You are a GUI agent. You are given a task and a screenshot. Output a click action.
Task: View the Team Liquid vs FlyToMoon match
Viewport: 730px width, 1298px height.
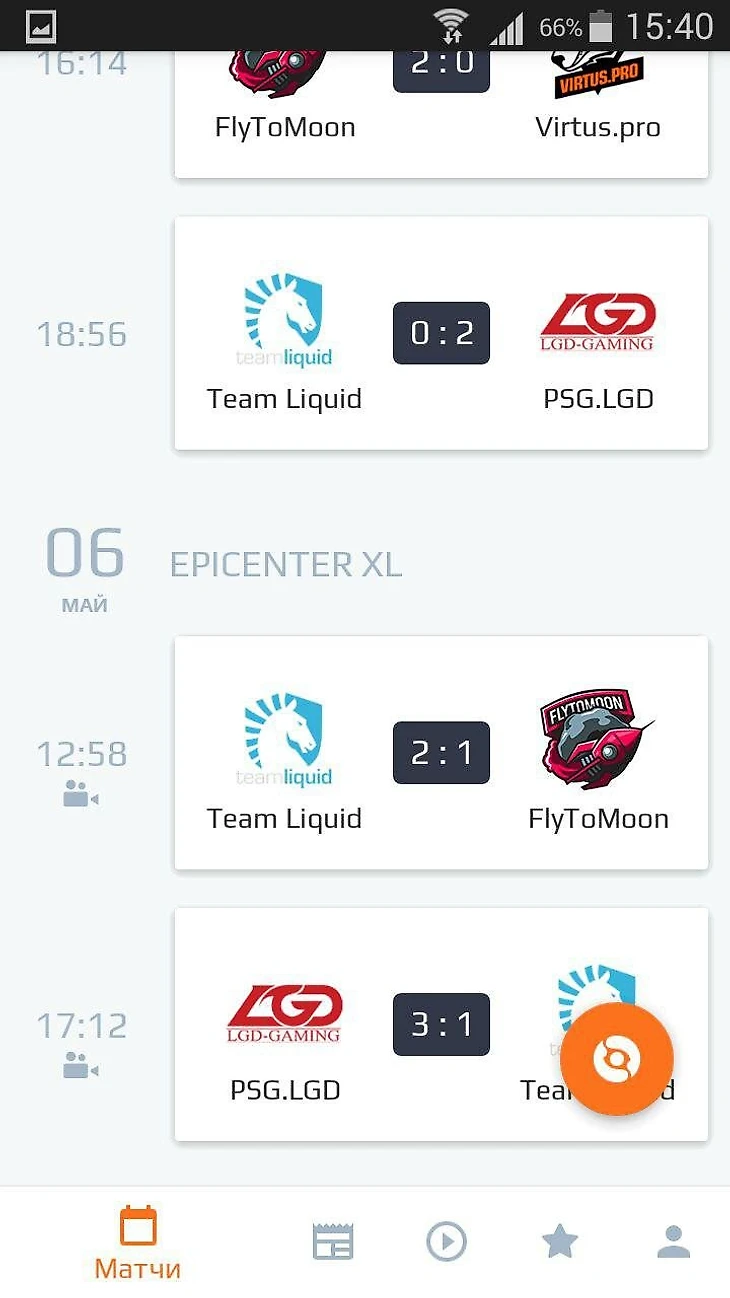(x=441, y=752)
